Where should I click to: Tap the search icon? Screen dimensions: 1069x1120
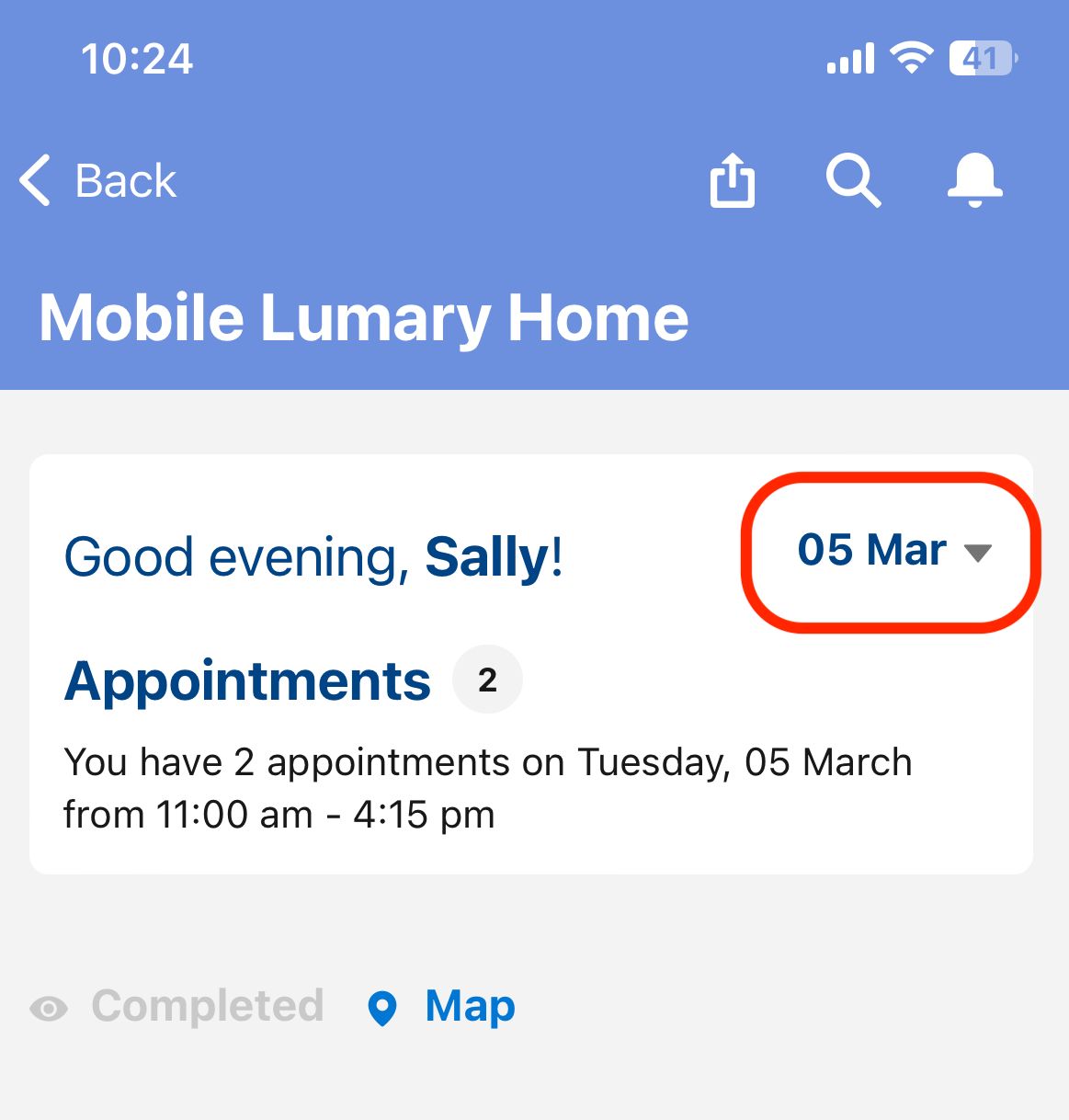click(854, 181)
